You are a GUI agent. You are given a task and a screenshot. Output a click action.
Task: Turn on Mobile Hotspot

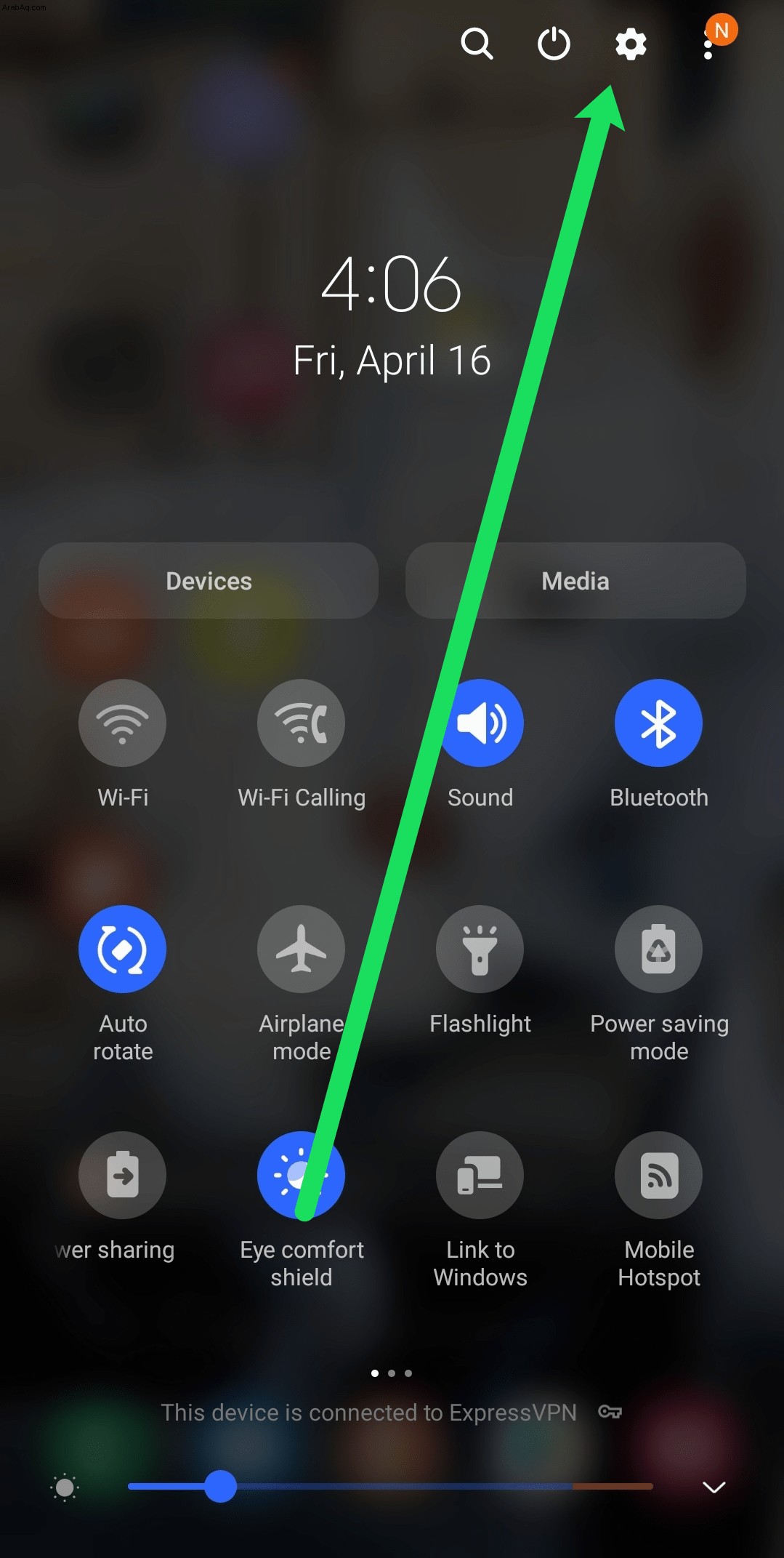(x=659, y=1175)
